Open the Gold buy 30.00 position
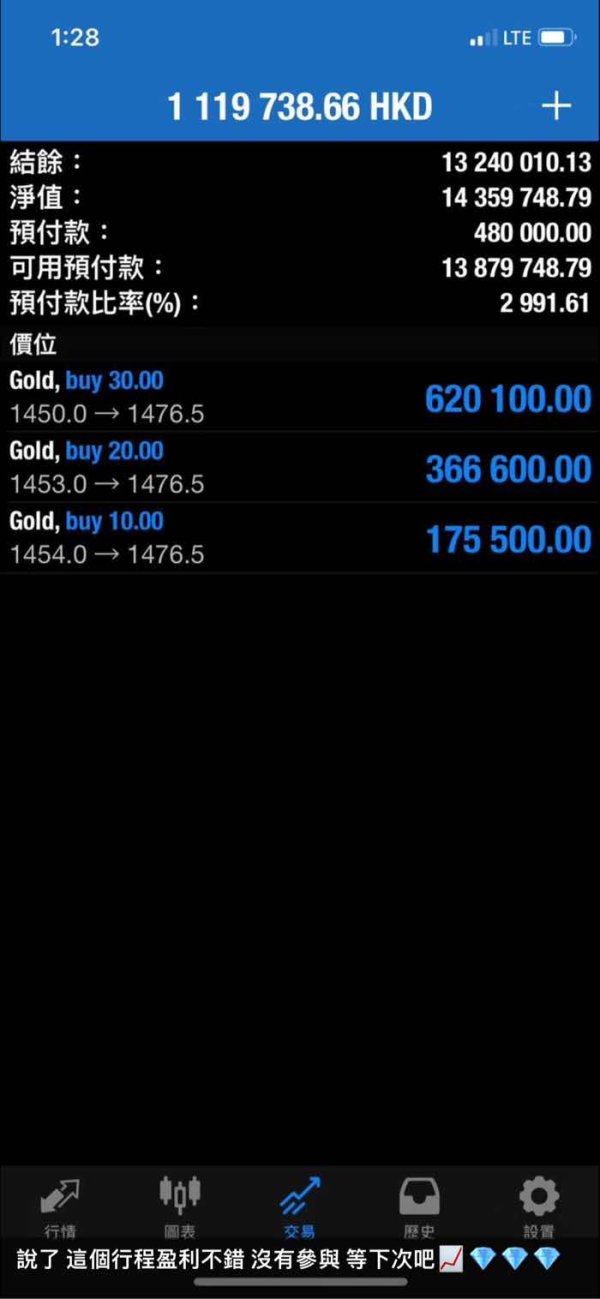This screenshot has height=1299, width=600. 300,397
